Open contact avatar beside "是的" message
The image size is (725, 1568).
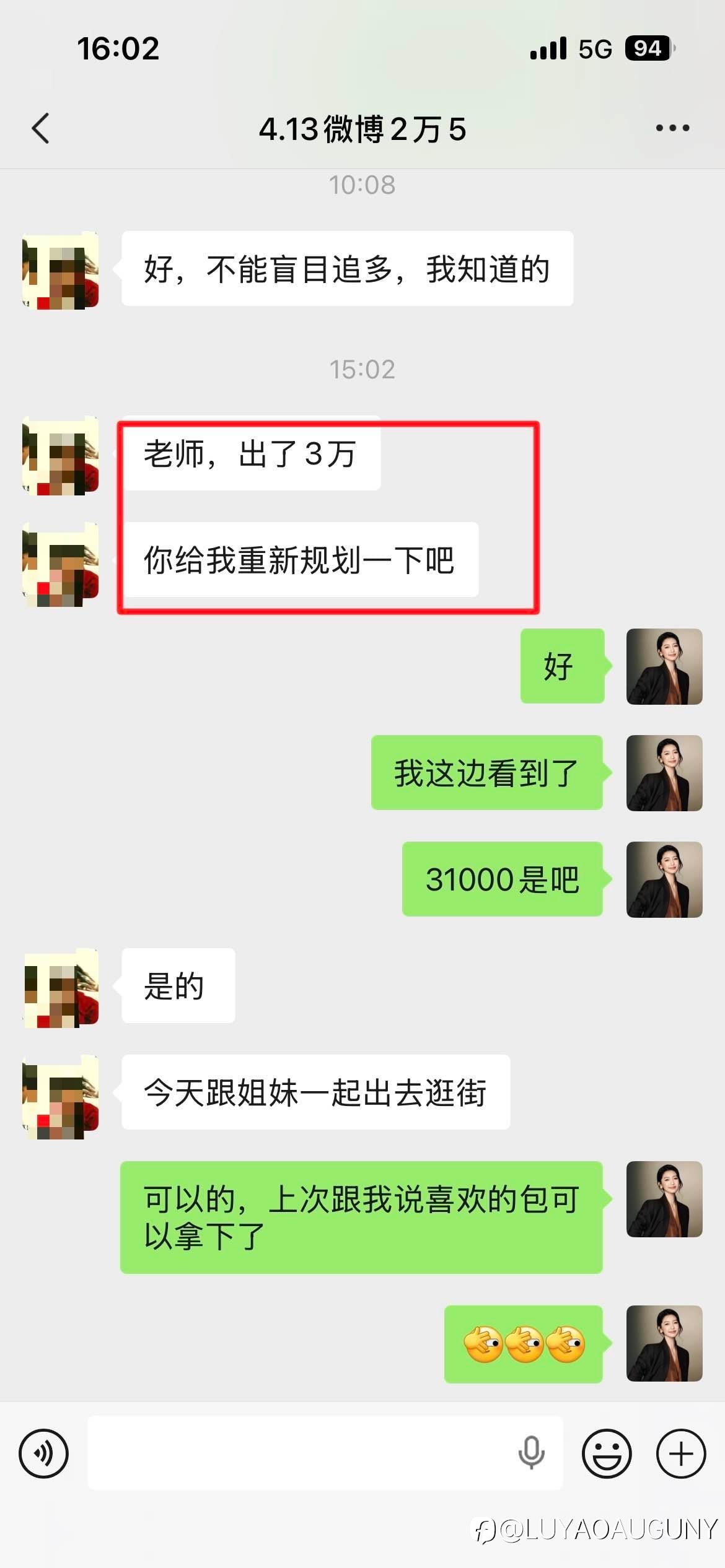tap(61, 986)
